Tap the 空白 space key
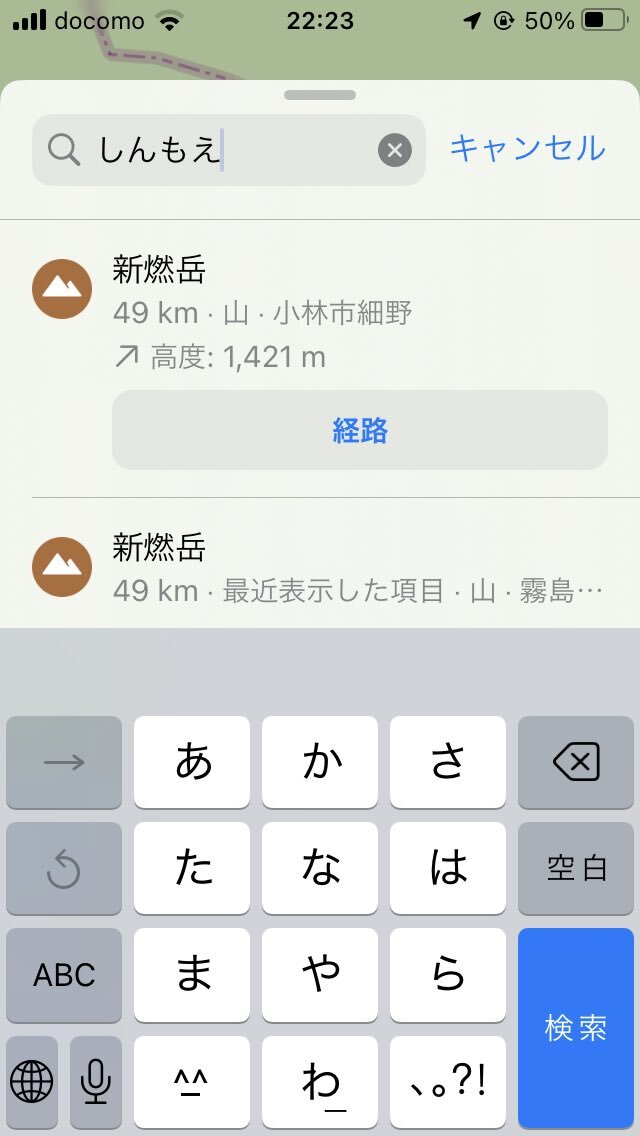Image resolution: width=640 pixels, height=1136 pixels. [575, 868]
